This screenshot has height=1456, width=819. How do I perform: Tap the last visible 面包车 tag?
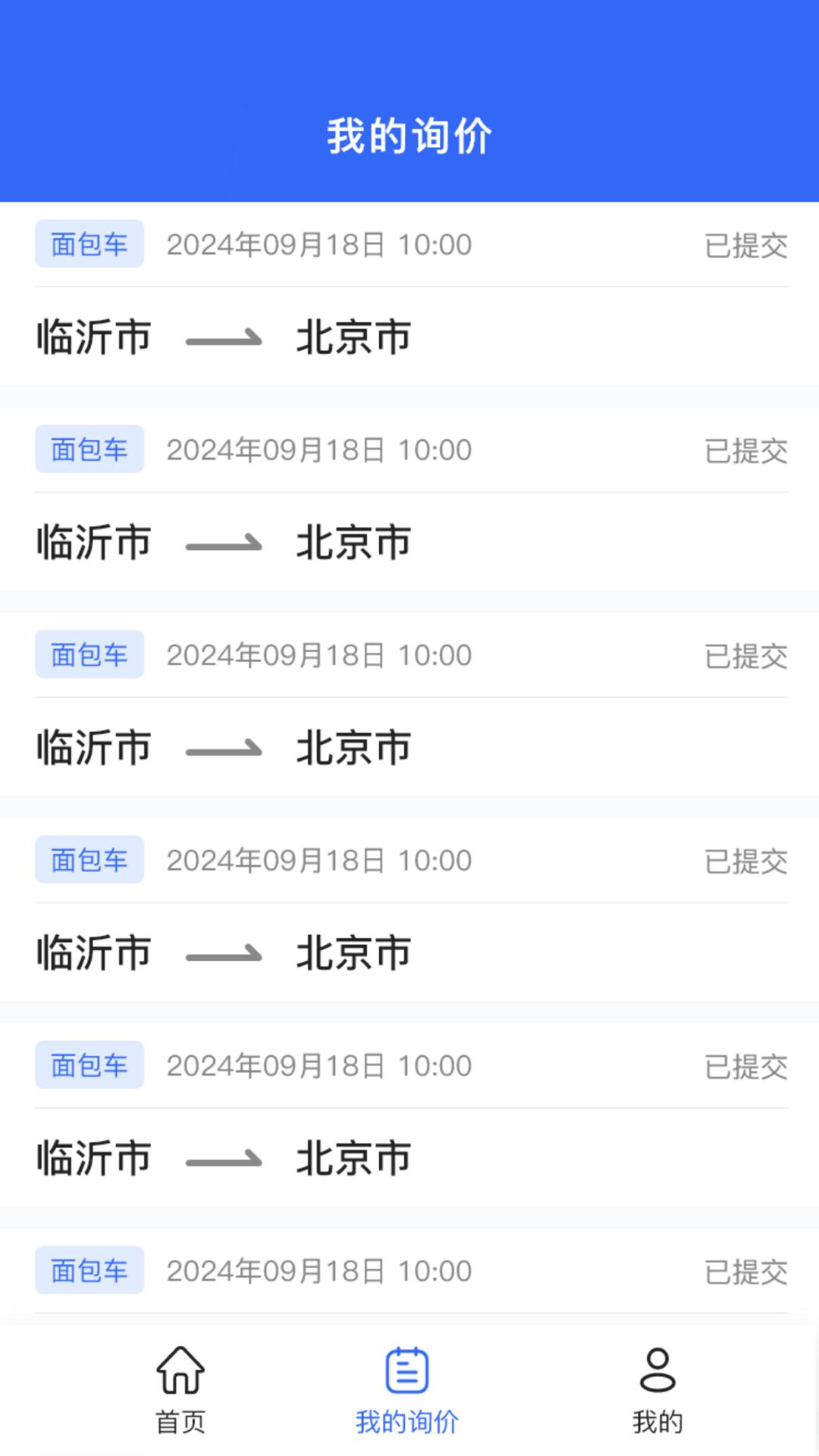point(88,1270)
